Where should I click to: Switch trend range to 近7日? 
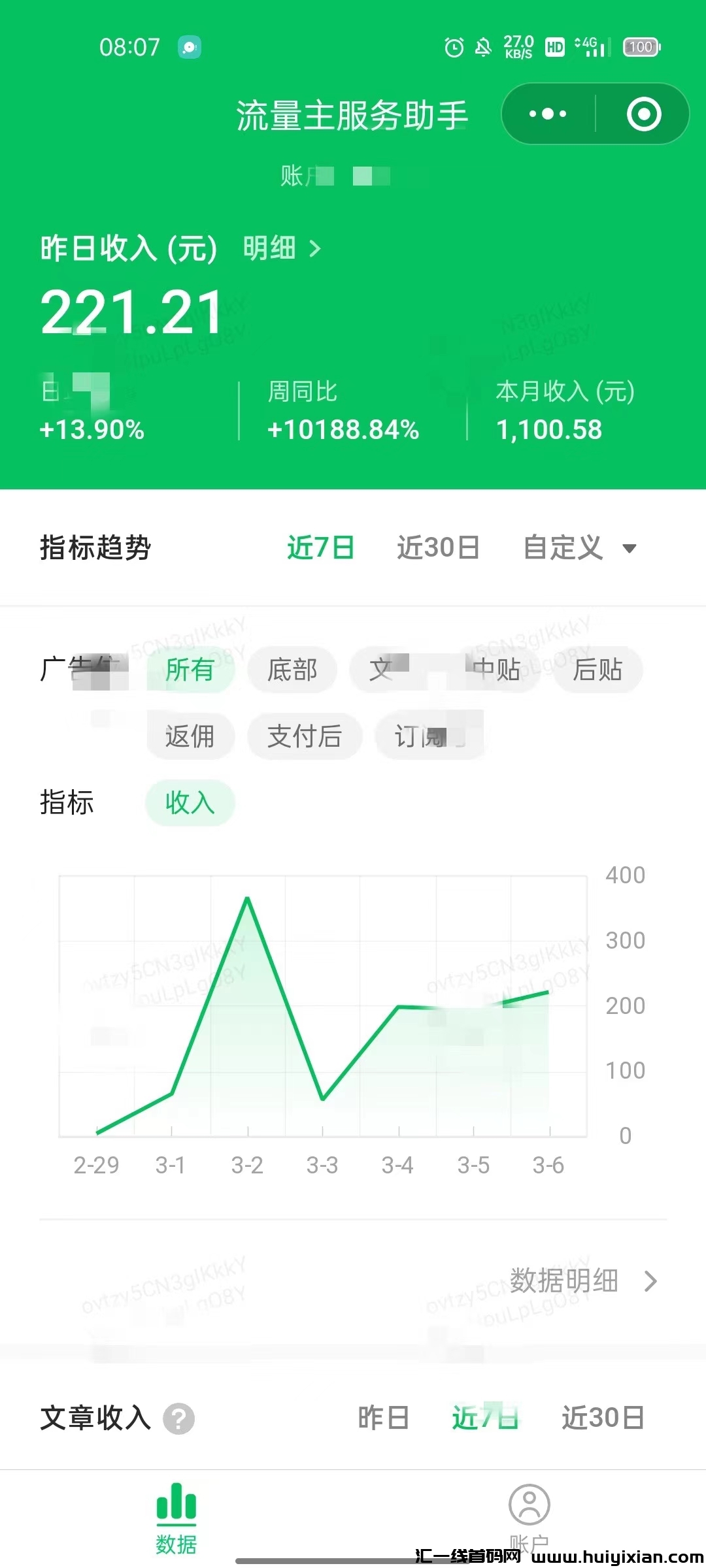(320, 547)
